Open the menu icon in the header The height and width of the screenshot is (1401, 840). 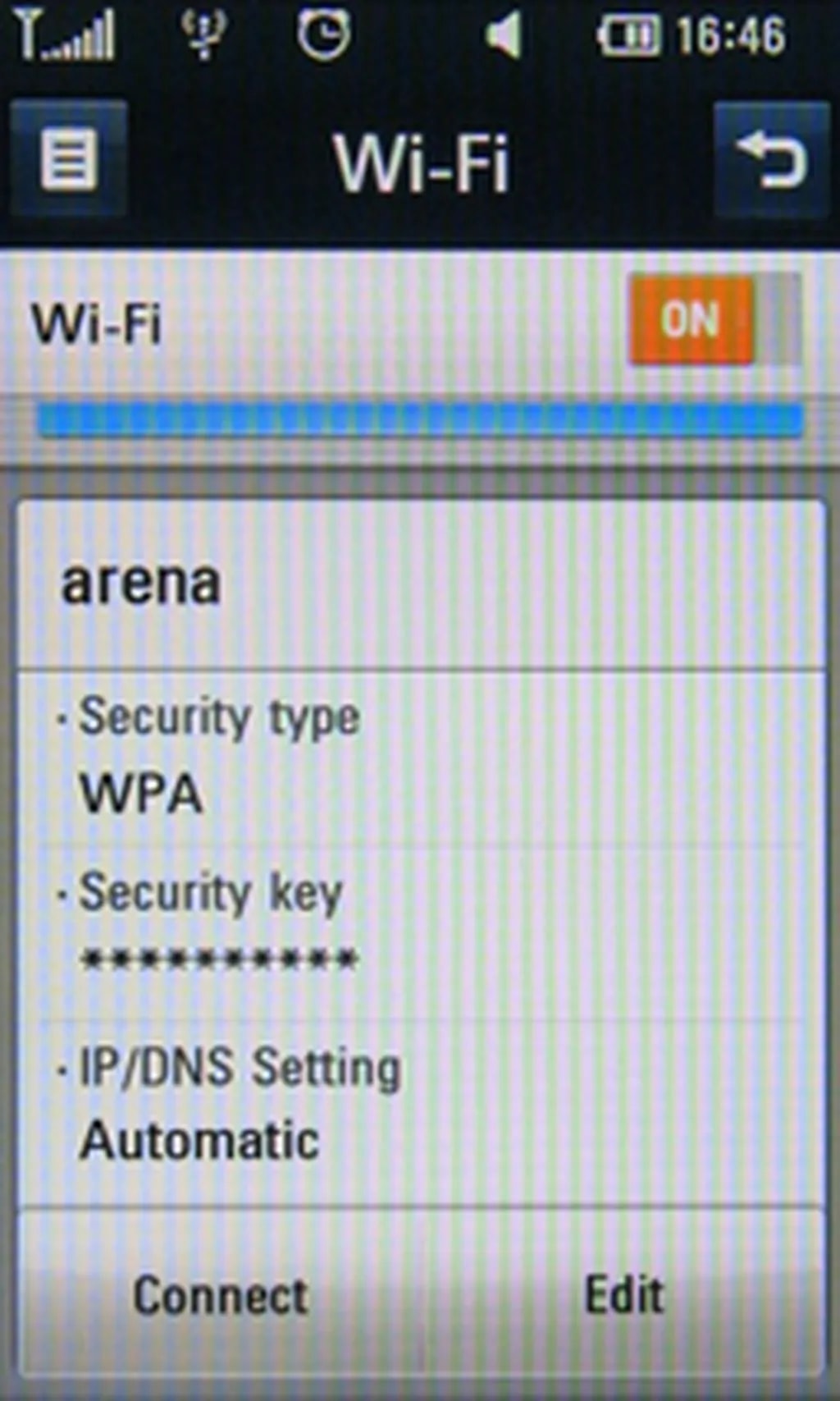[x=69, y=158]
